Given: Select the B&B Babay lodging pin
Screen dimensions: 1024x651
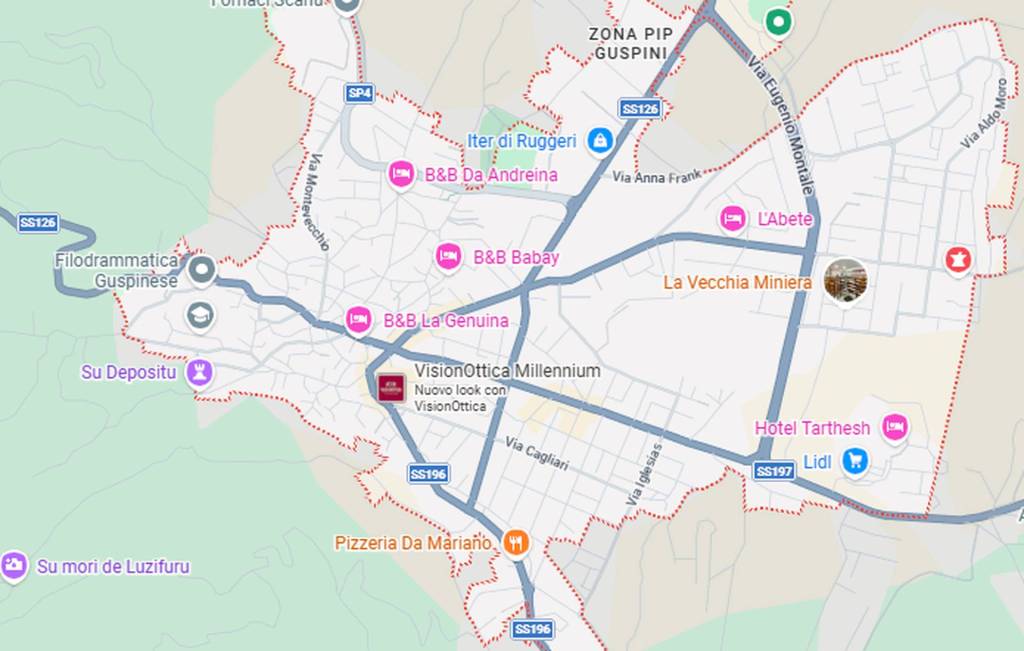Looking at the screenshot, I should point(449,257).
